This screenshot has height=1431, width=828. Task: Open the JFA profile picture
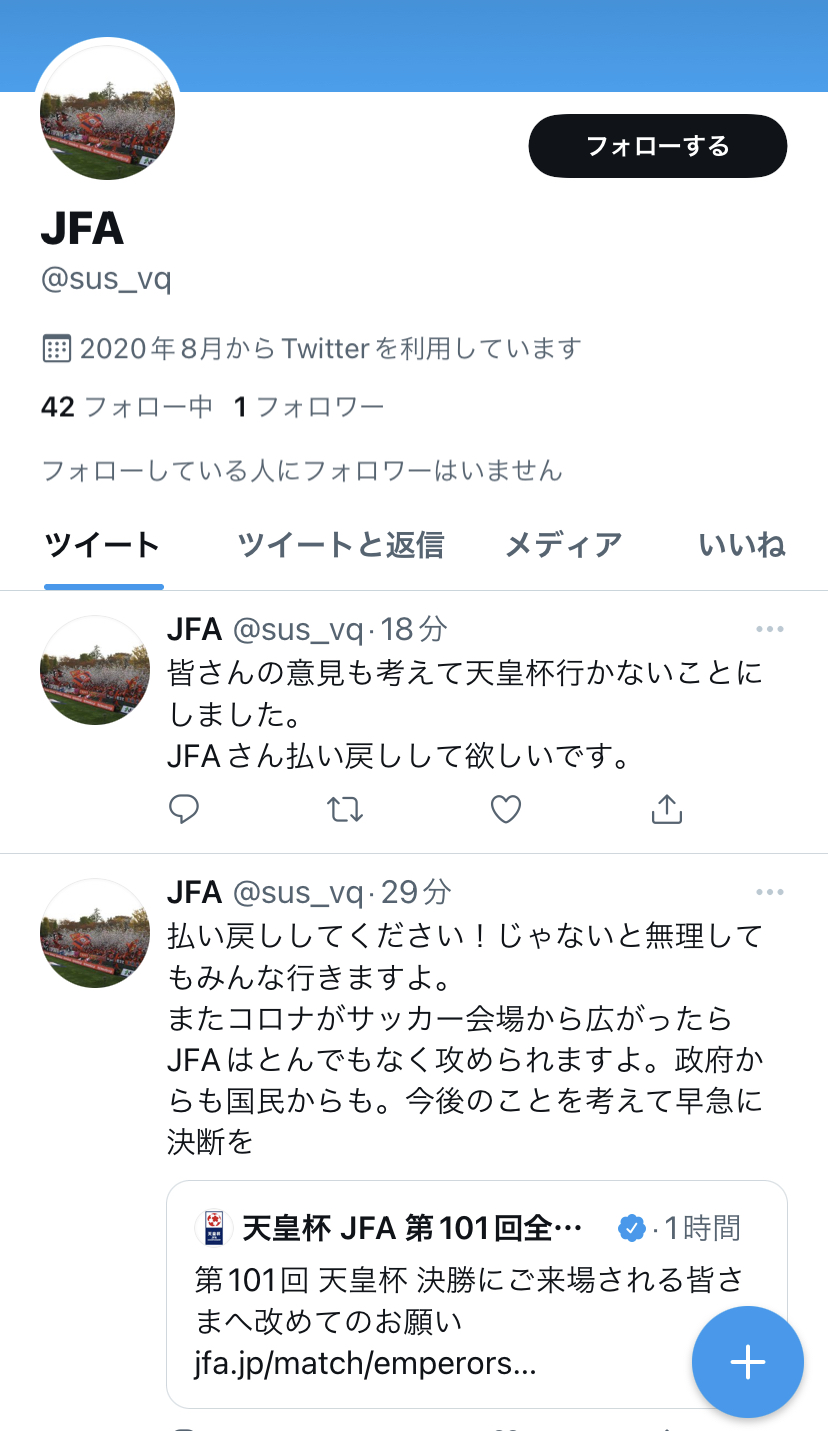tap(107, 113)
